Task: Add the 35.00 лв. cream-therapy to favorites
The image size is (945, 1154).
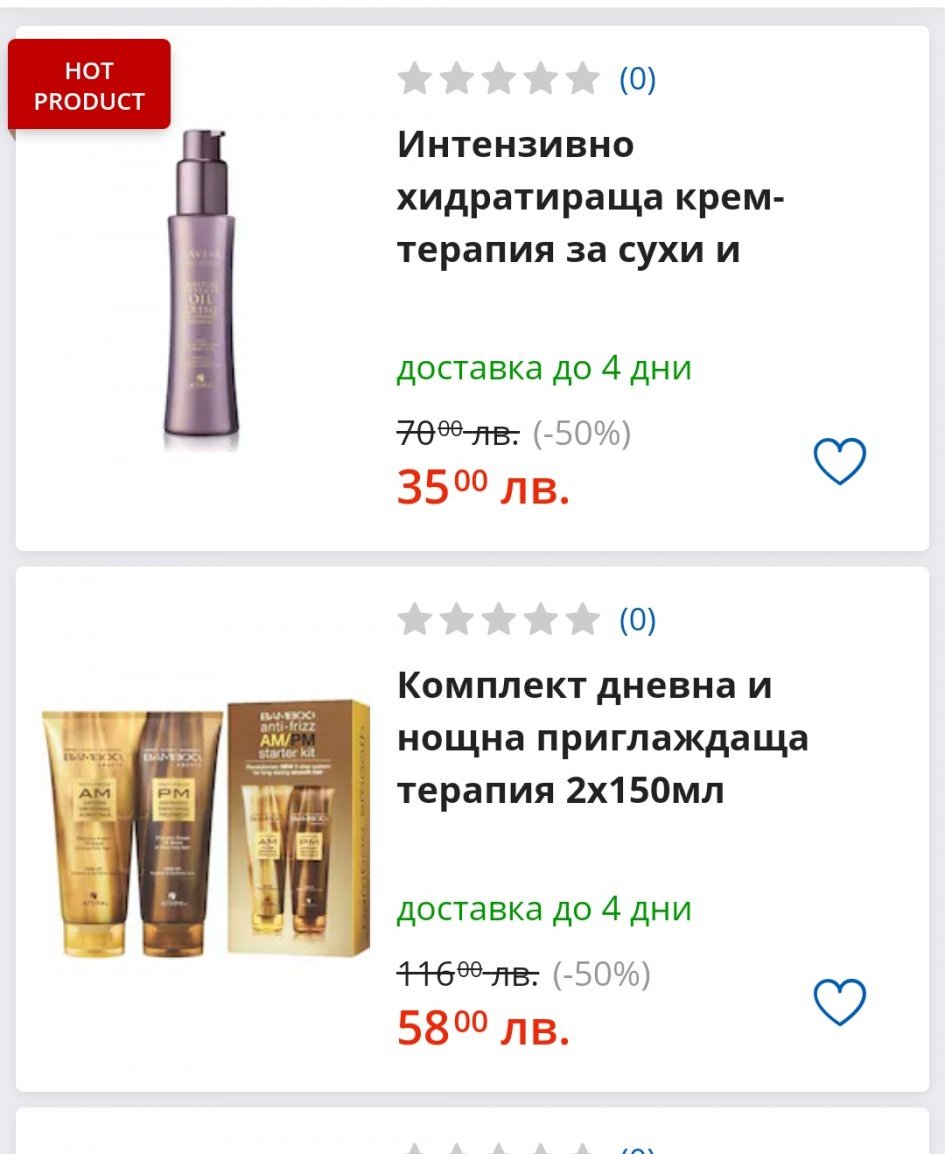Action: tap(839, 461)
